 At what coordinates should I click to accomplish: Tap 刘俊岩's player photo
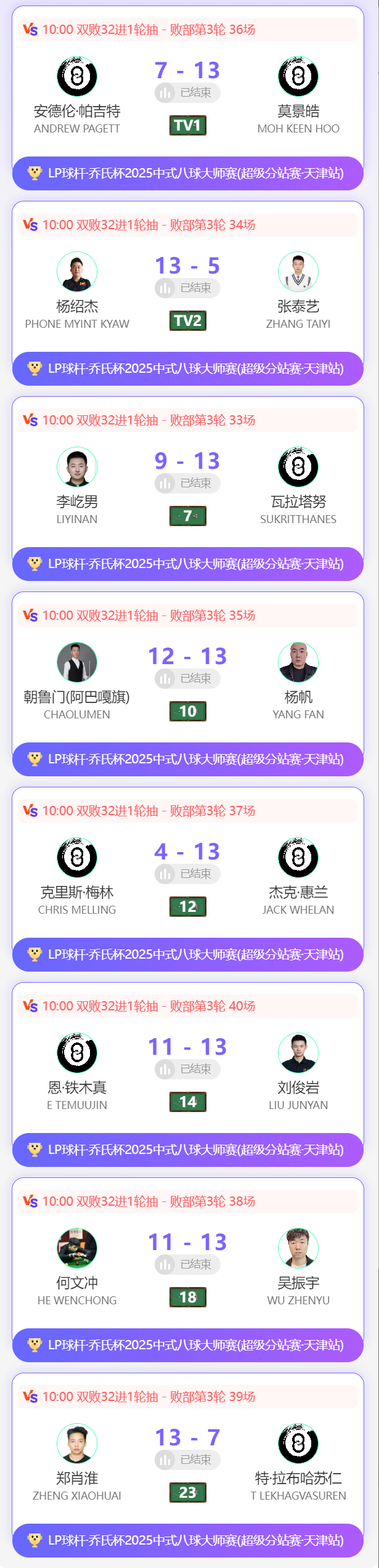(298, 1053)
